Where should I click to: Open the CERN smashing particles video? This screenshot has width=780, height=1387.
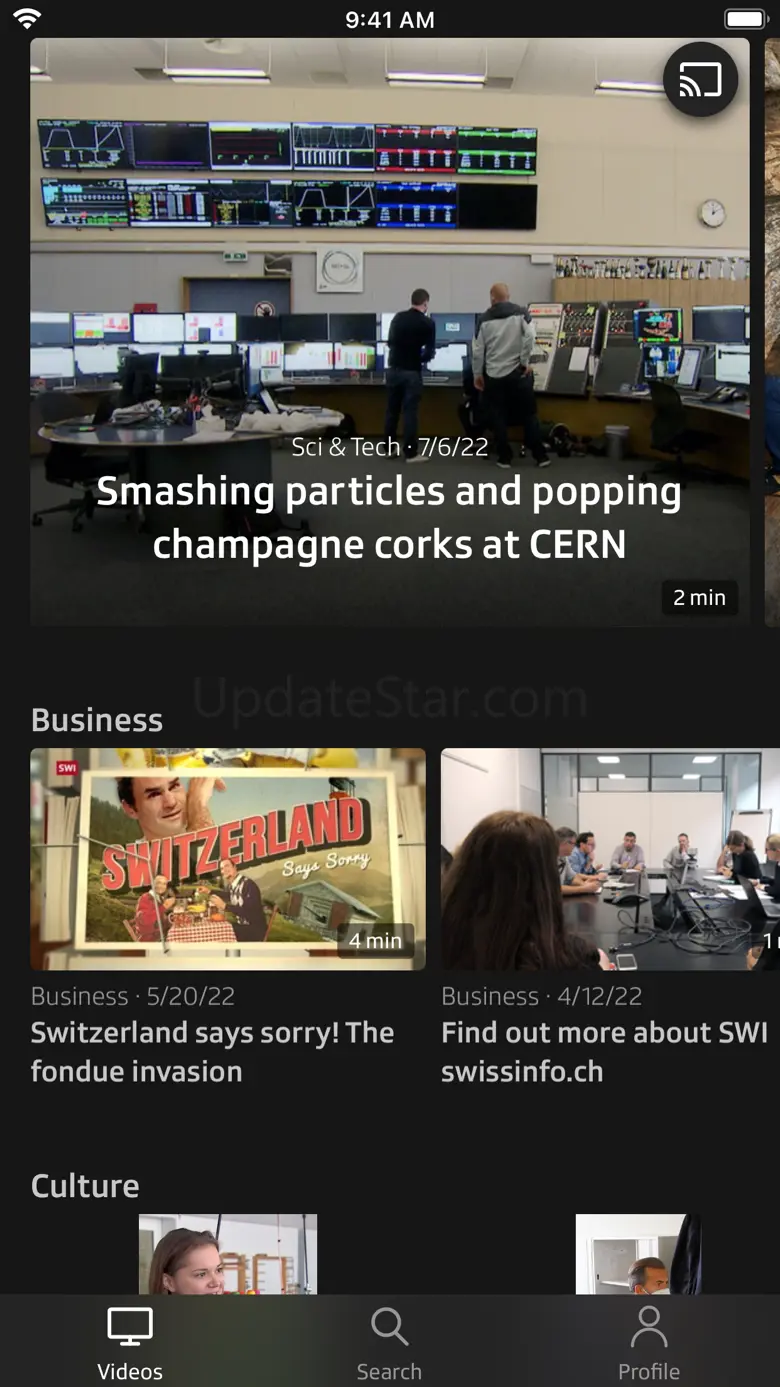pyautogui.click(x=390, y=332)
